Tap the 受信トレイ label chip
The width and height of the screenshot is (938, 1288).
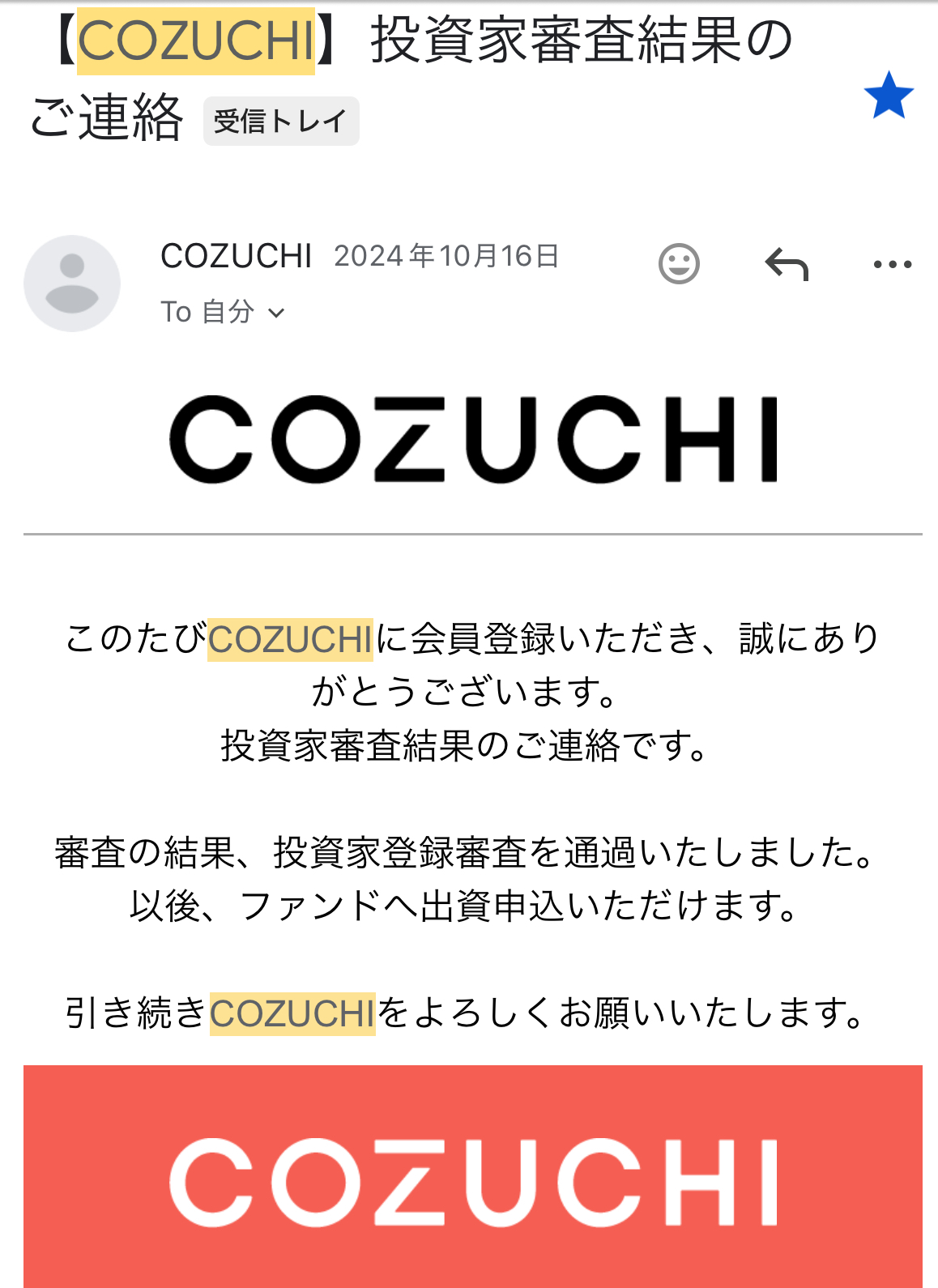tap(280, 122)
